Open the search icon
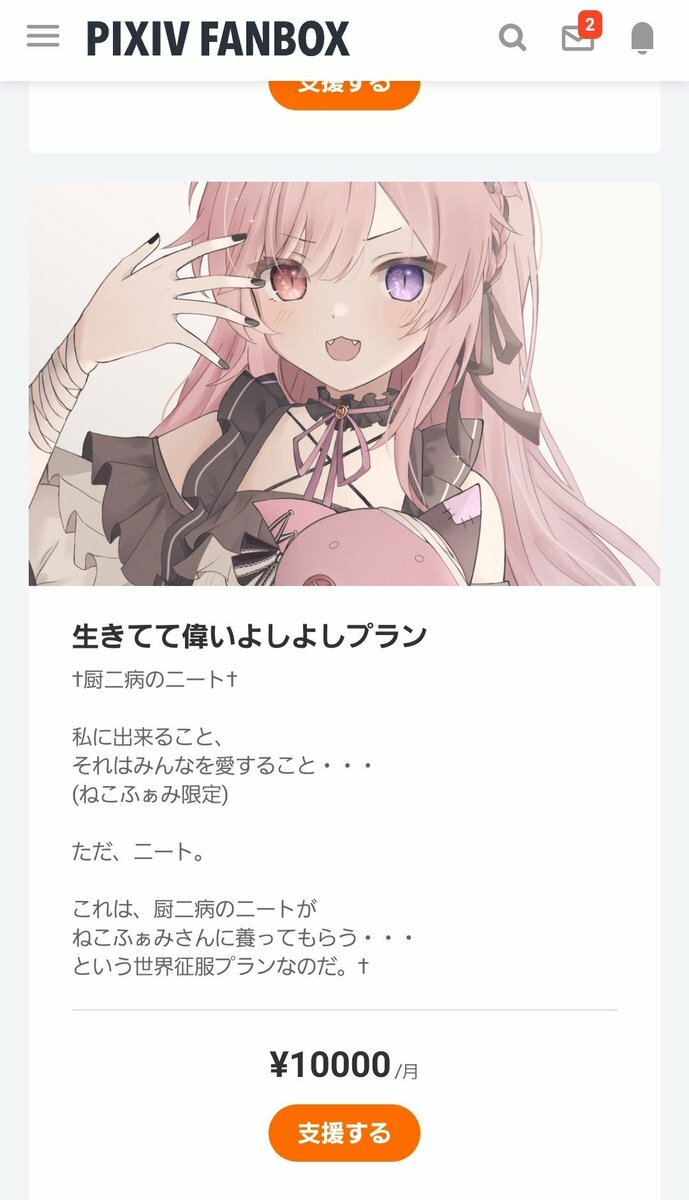This screenshot has height=1200, width=689. tap(512, 39)
